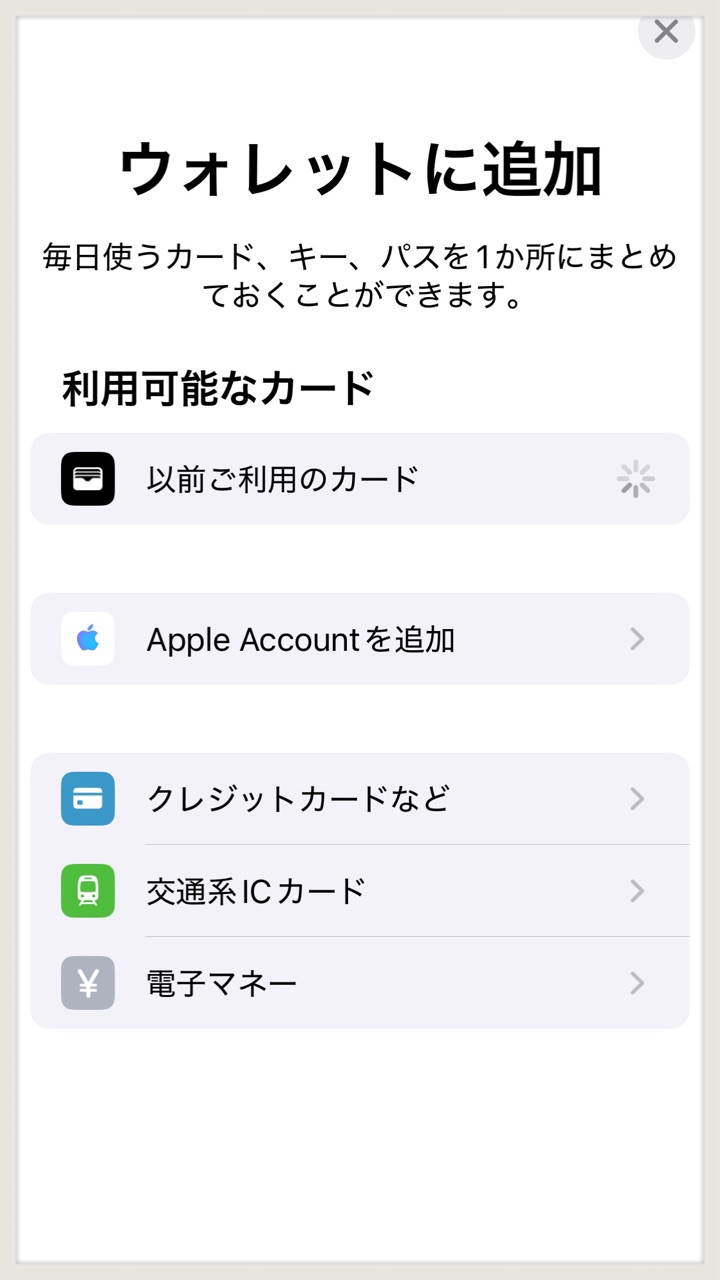Select Apple Accountを追加
Screen dimensions: 720x1280
point(360,639)
